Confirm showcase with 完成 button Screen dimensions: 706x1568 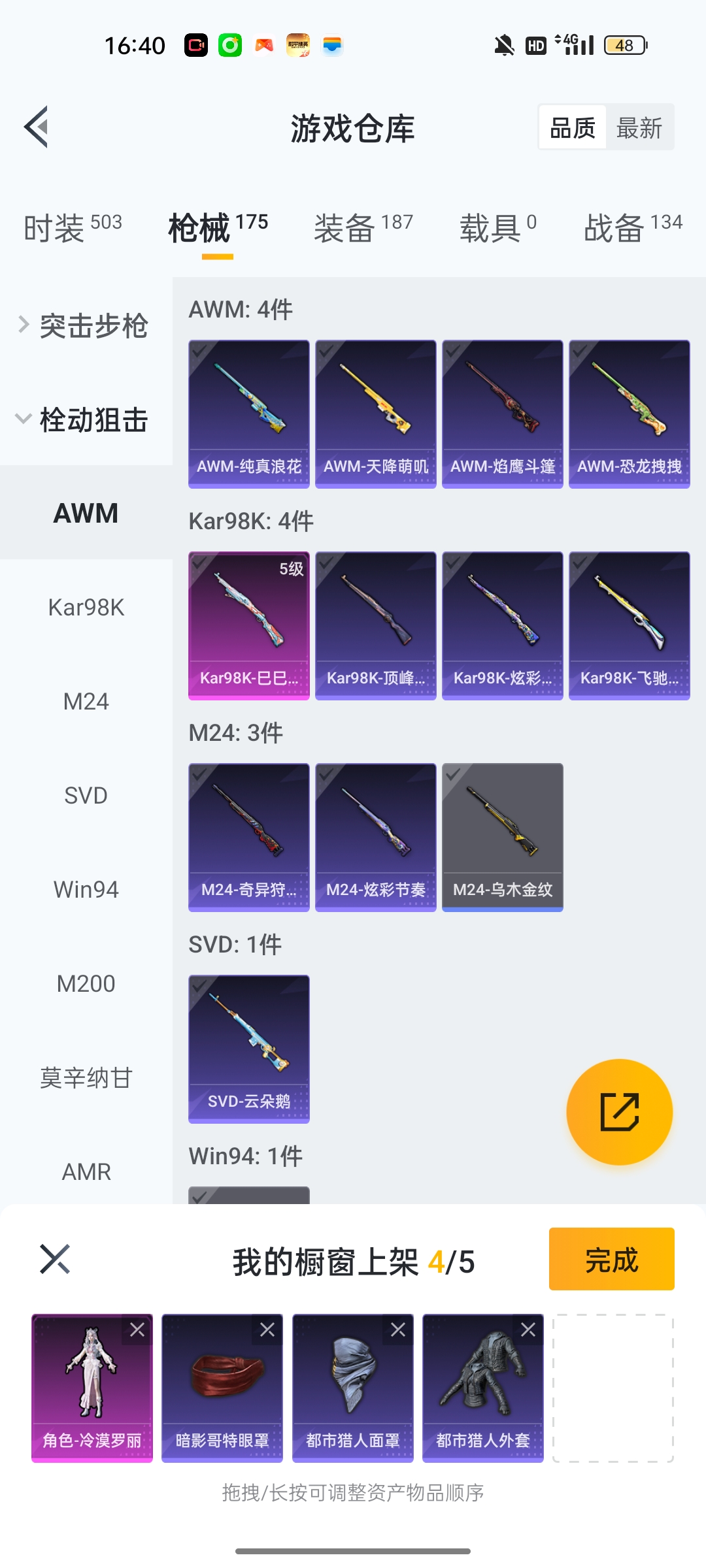(611, 1259)
